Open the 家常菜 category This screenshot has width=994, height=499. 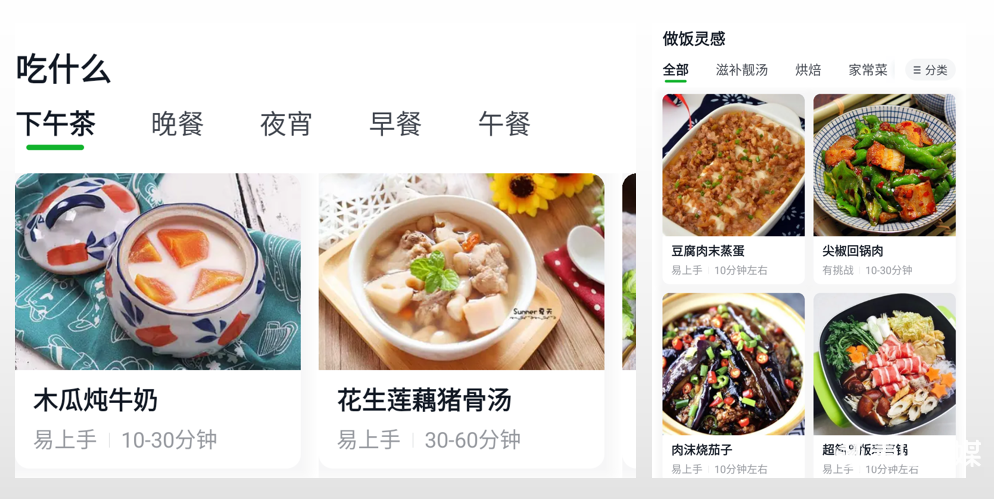coord(868,70)
